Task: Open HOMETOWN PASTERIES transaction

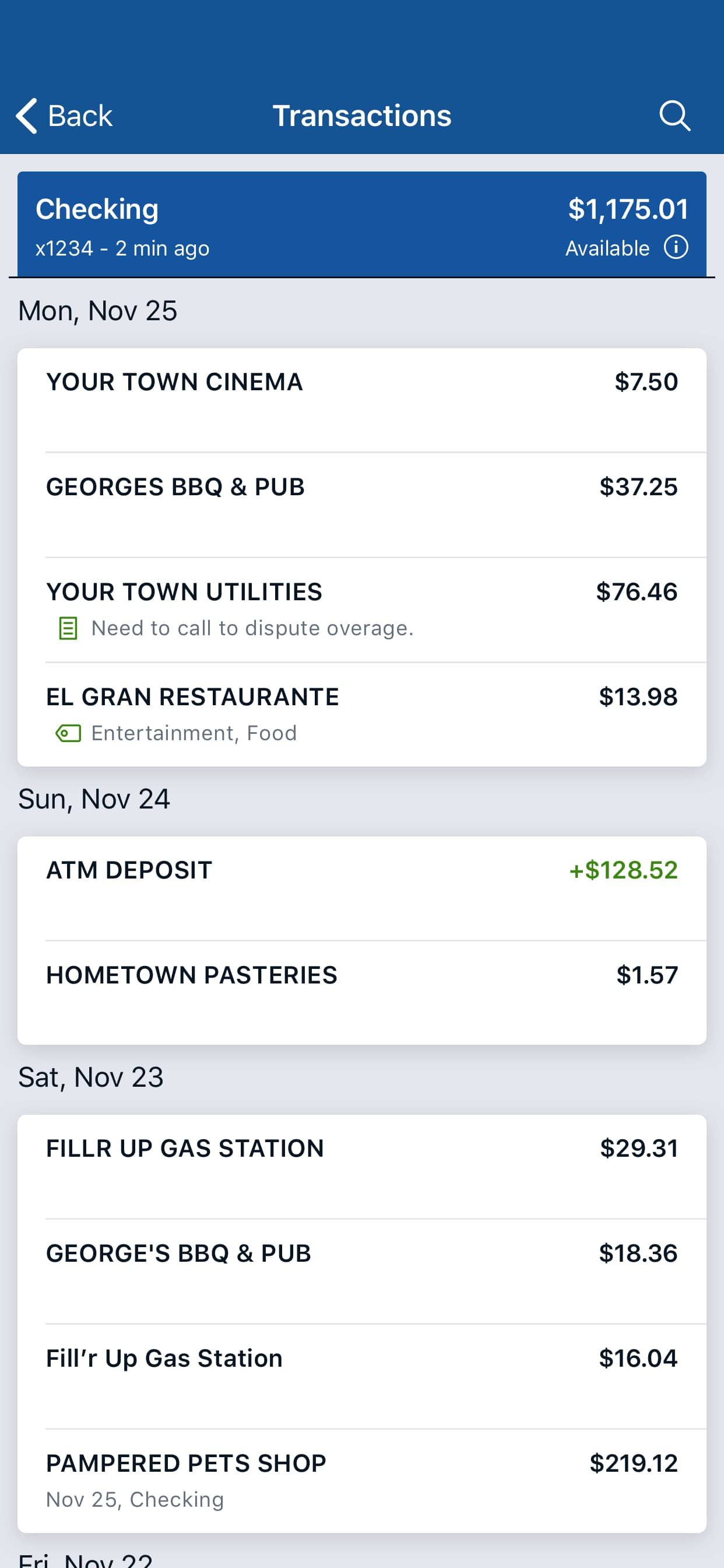Action: [362, 993]
